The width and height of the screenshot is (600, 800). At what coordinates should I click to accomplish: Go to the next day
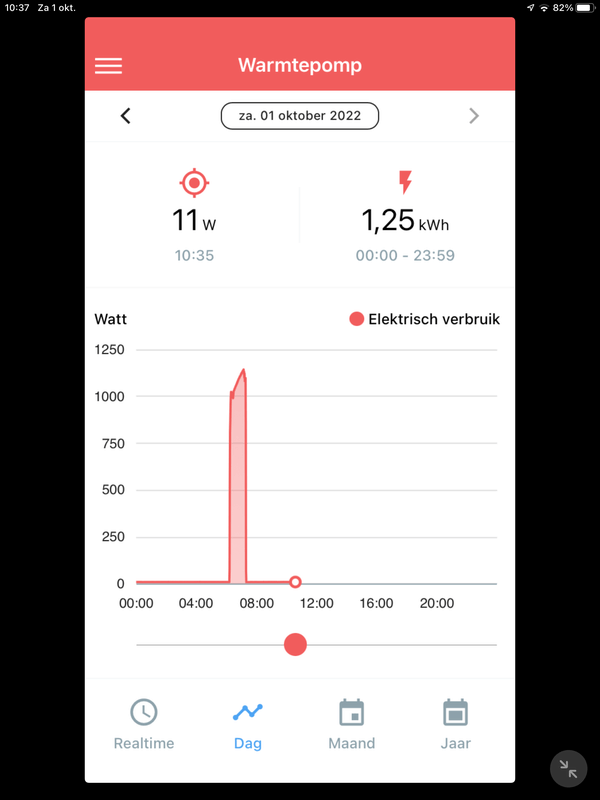click(474, 116)
